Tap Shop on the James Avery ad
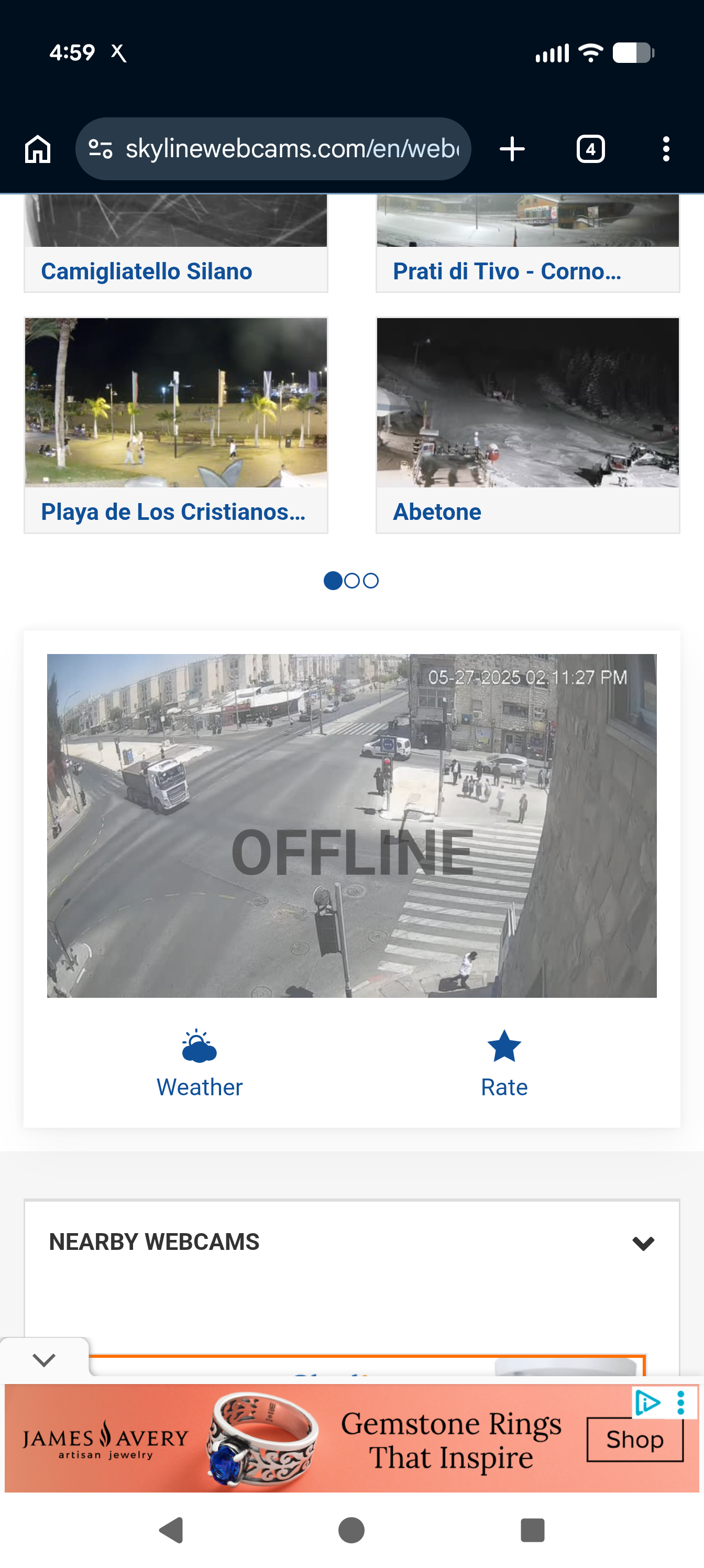 pos(634,1440)
